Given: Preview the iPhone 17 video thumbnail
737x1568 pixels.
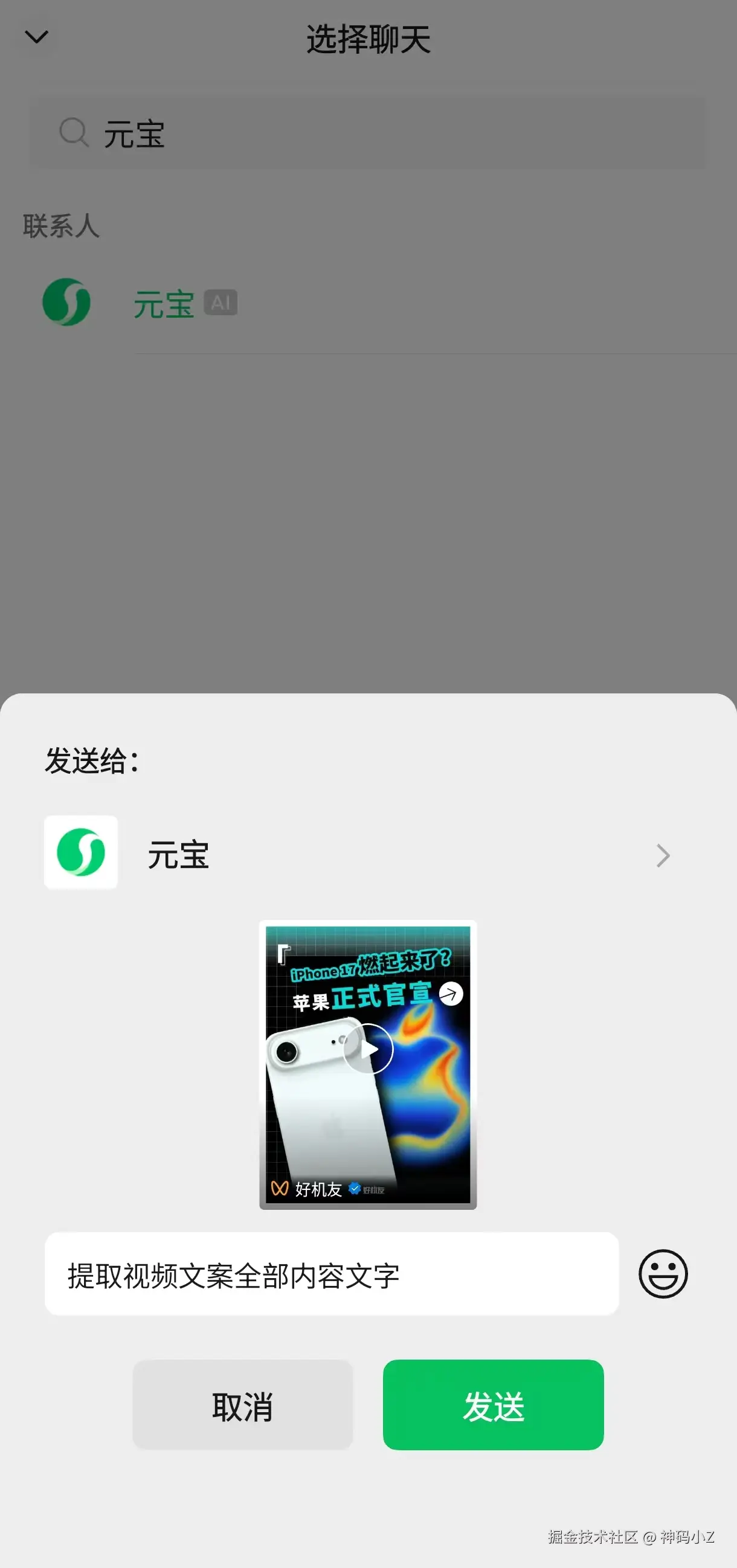Looking at the screenshot, I should click(367, 1064).
